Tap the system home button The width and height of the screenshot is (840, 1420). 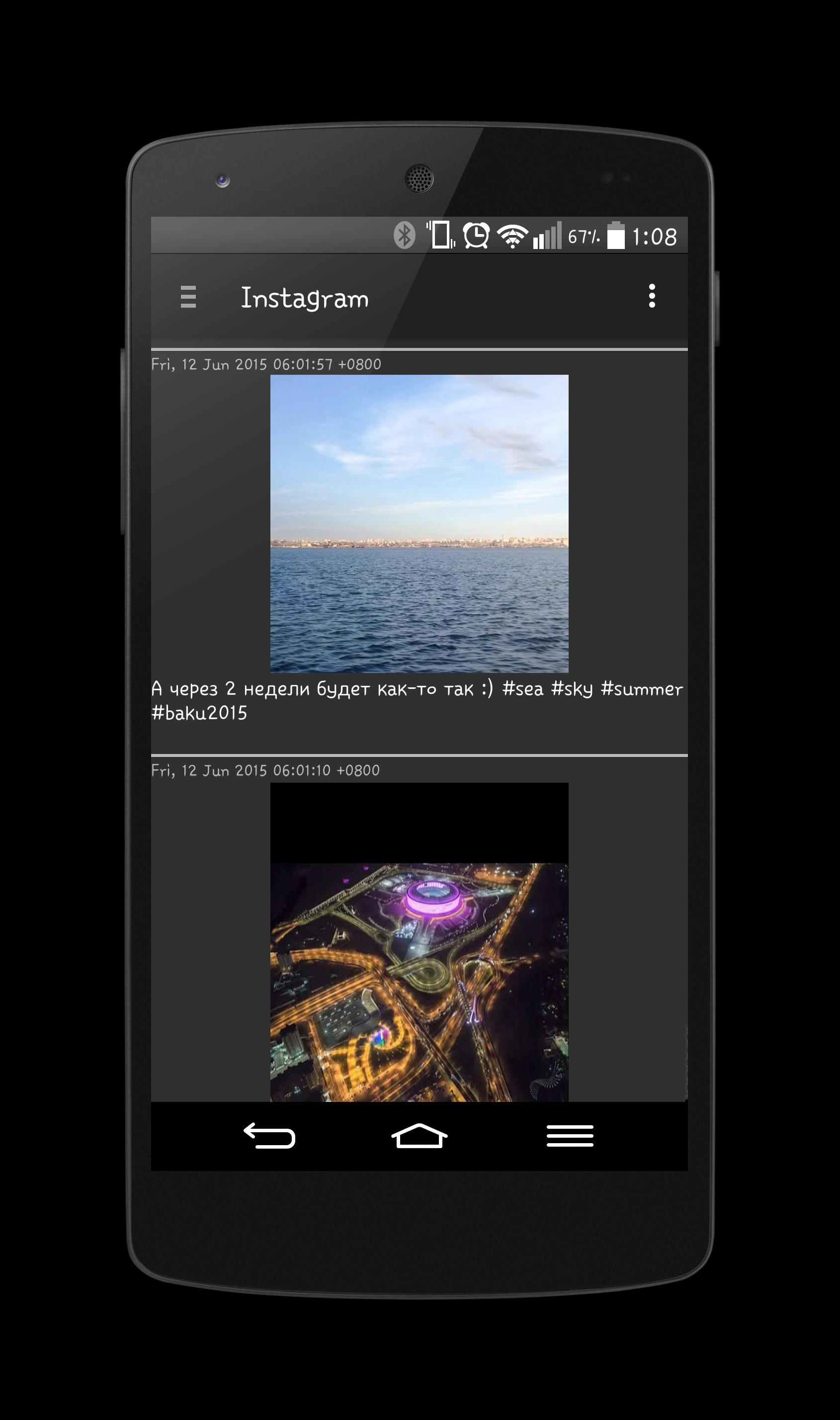pyautogui.click(x=419, y=1135)
